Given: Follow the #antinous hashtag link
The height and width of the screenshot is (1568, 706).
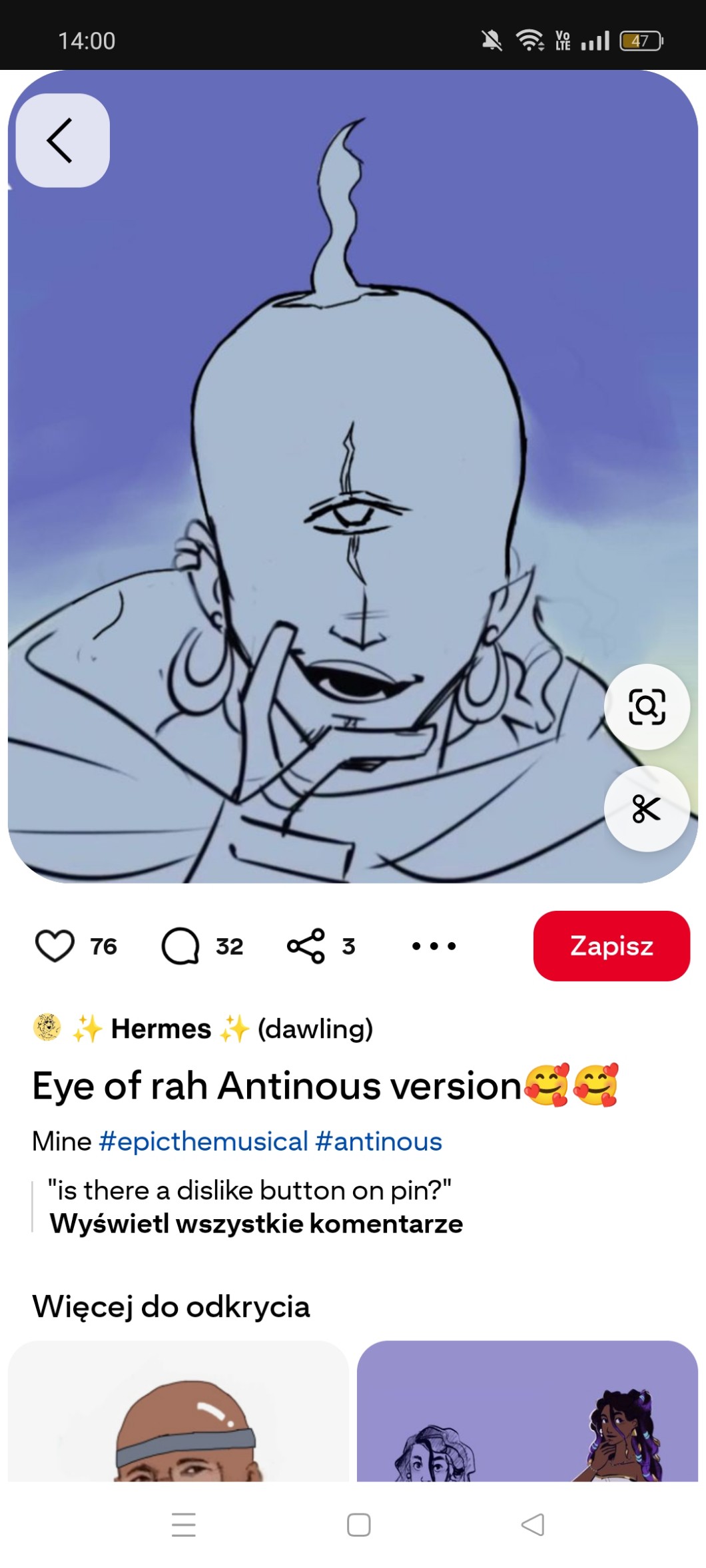Looking at the screenshot, I should (379, 1141).
